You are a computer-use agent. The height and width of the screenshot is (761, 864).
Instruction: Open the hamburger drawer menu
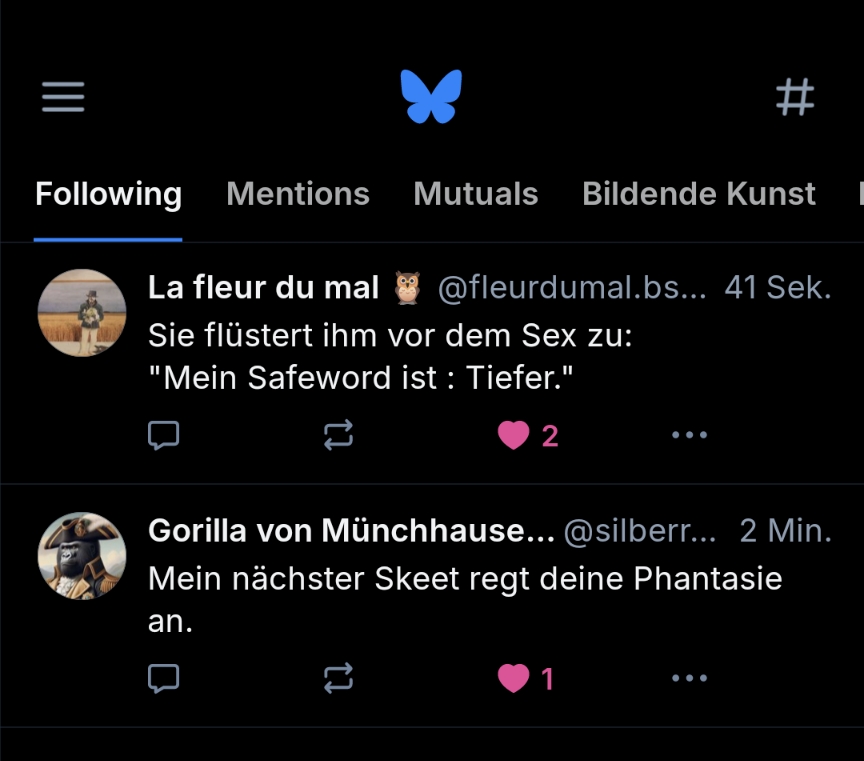pos(63,97)
